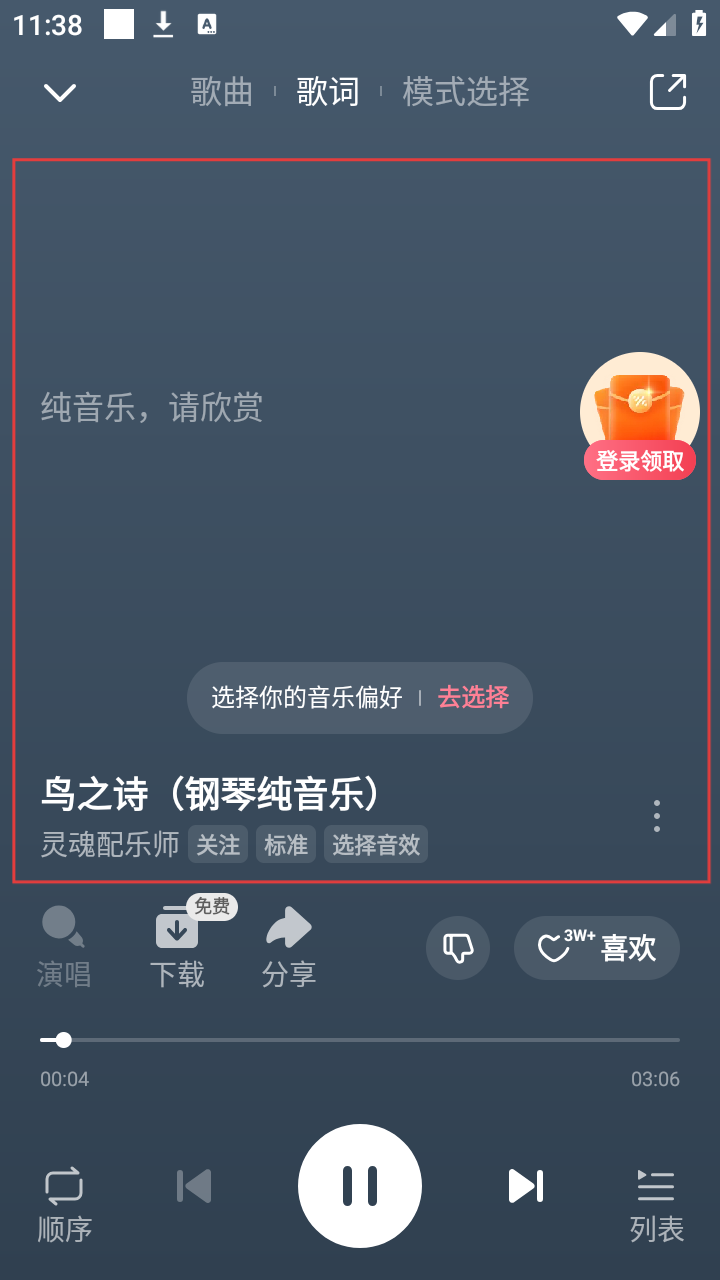Share the song with the 分享 button
Image resolution: width=720 pixels, height=1280 pixels.
pyautogui.click(x=289, y=946)
